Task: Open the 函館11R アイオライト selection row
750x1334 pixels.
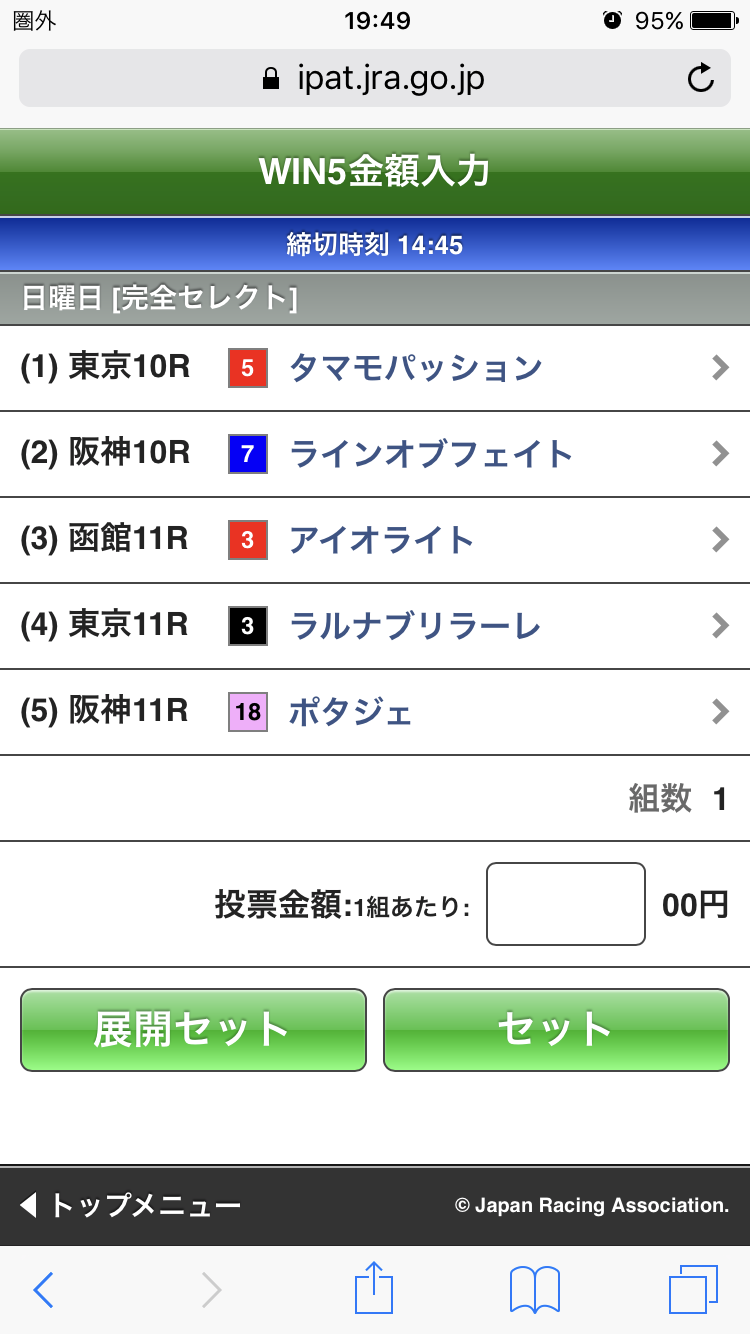Action: pos(375,540)
